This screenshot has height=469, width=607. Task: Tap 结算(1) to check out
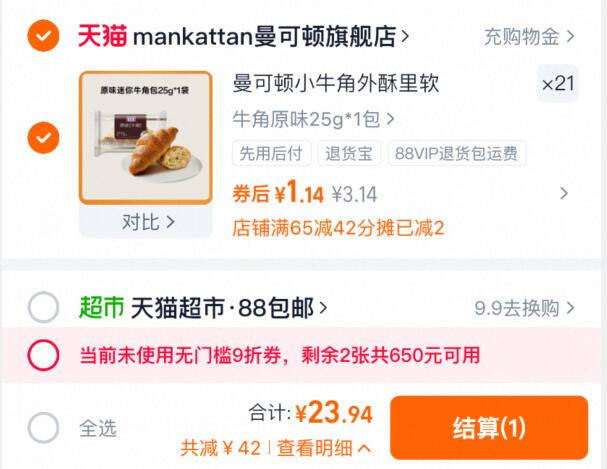488,428
